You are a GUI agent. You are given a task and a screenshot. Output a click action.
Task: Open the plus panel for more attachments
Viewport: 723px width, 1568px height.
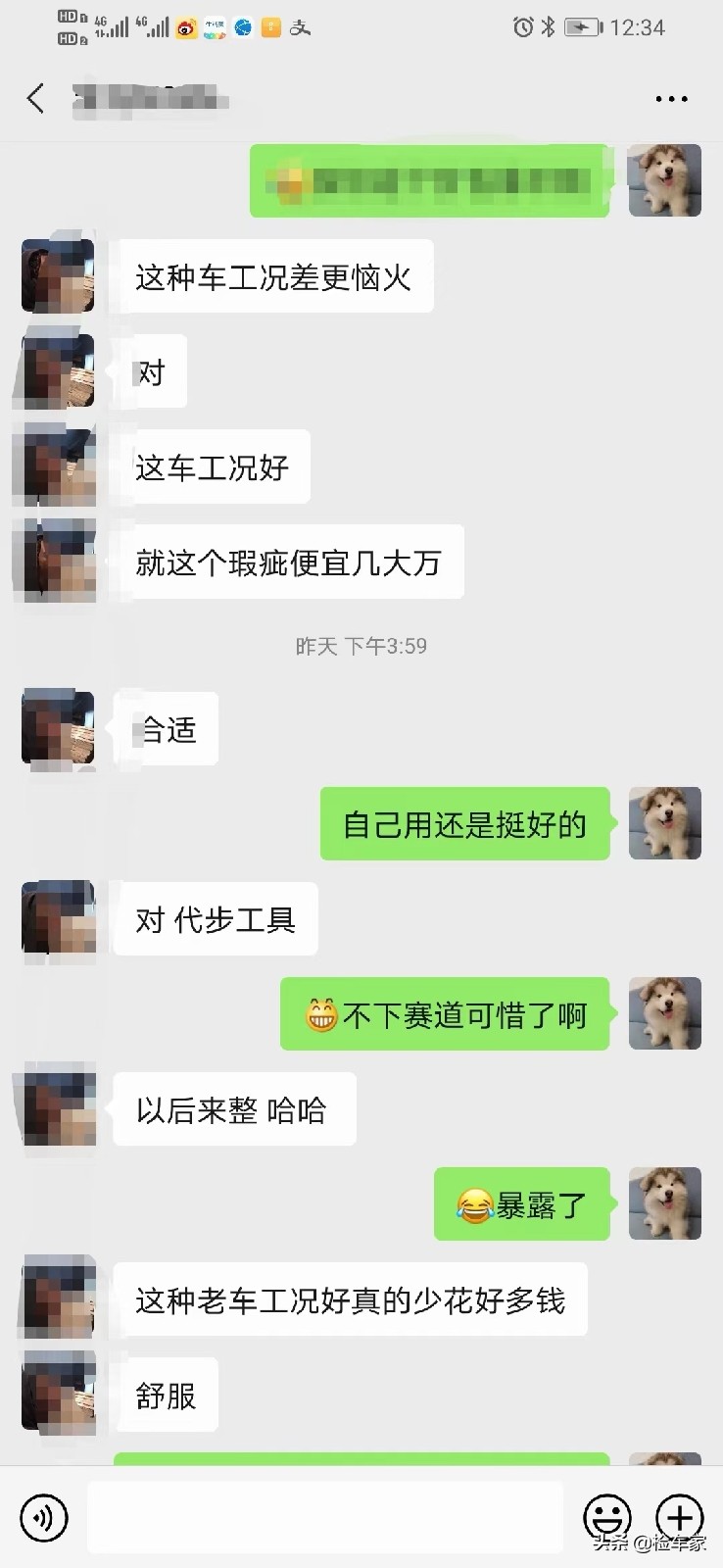pyautogui.click(x=680, y=1516)
